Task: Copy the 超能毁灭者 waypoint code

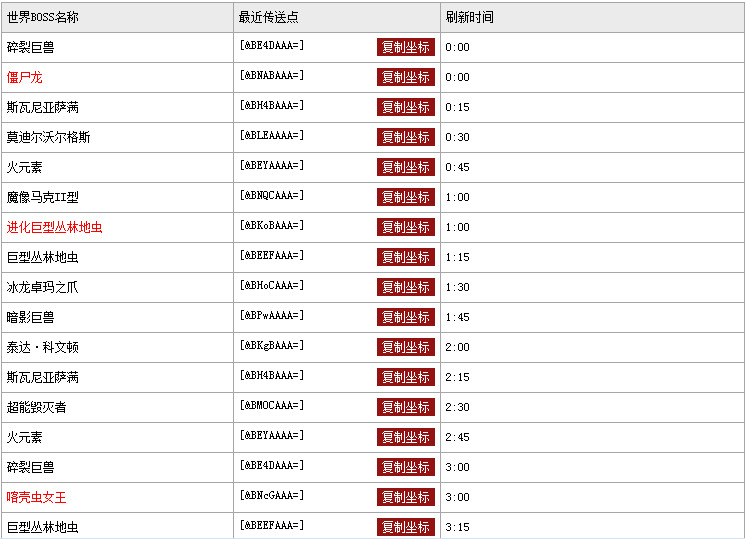Action: [406, 407]
